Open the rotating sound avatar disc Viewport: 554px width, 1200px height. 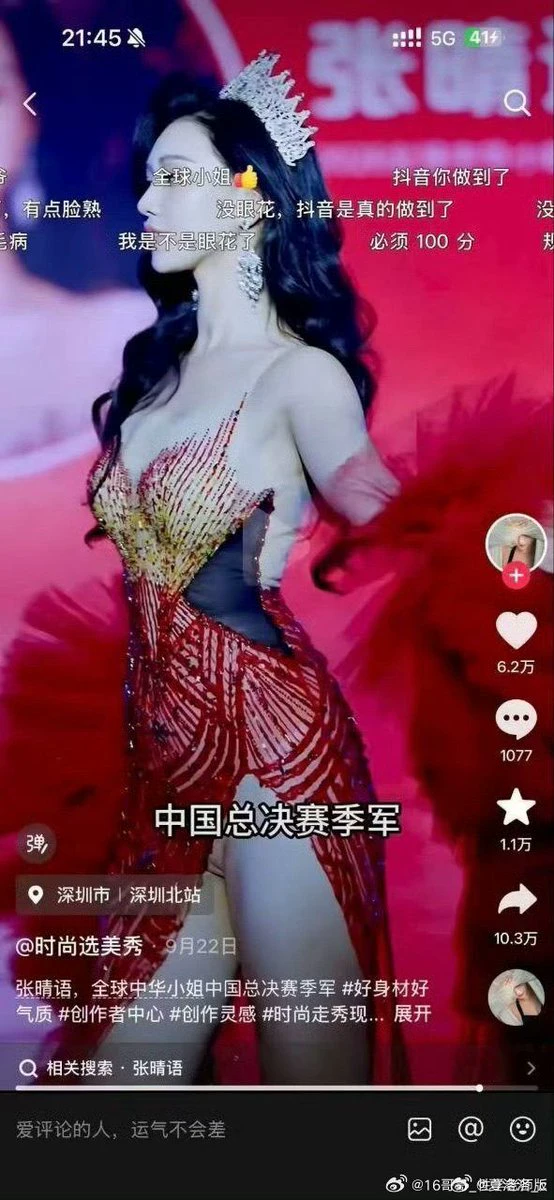coord(516,997)
